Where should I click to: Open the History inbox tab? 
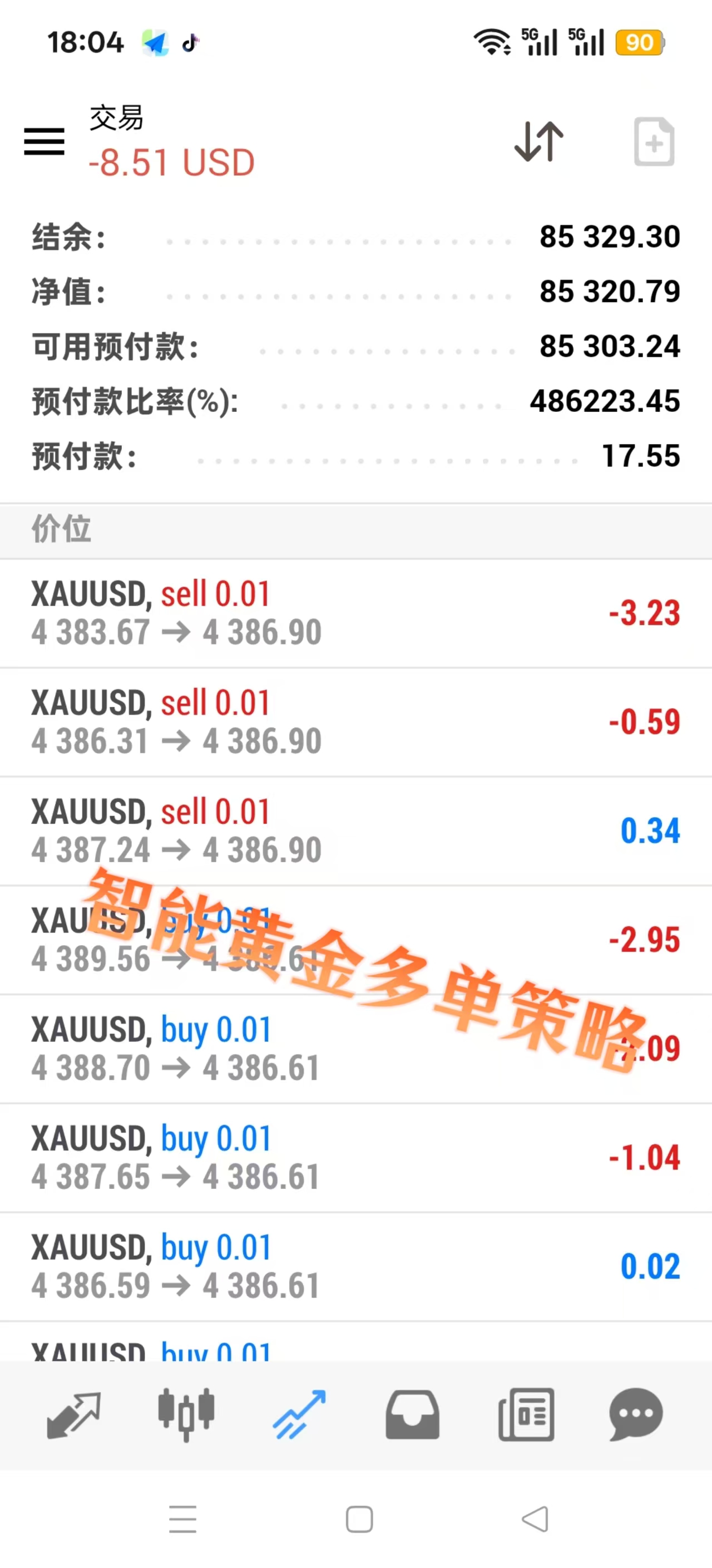(412, 1414)
